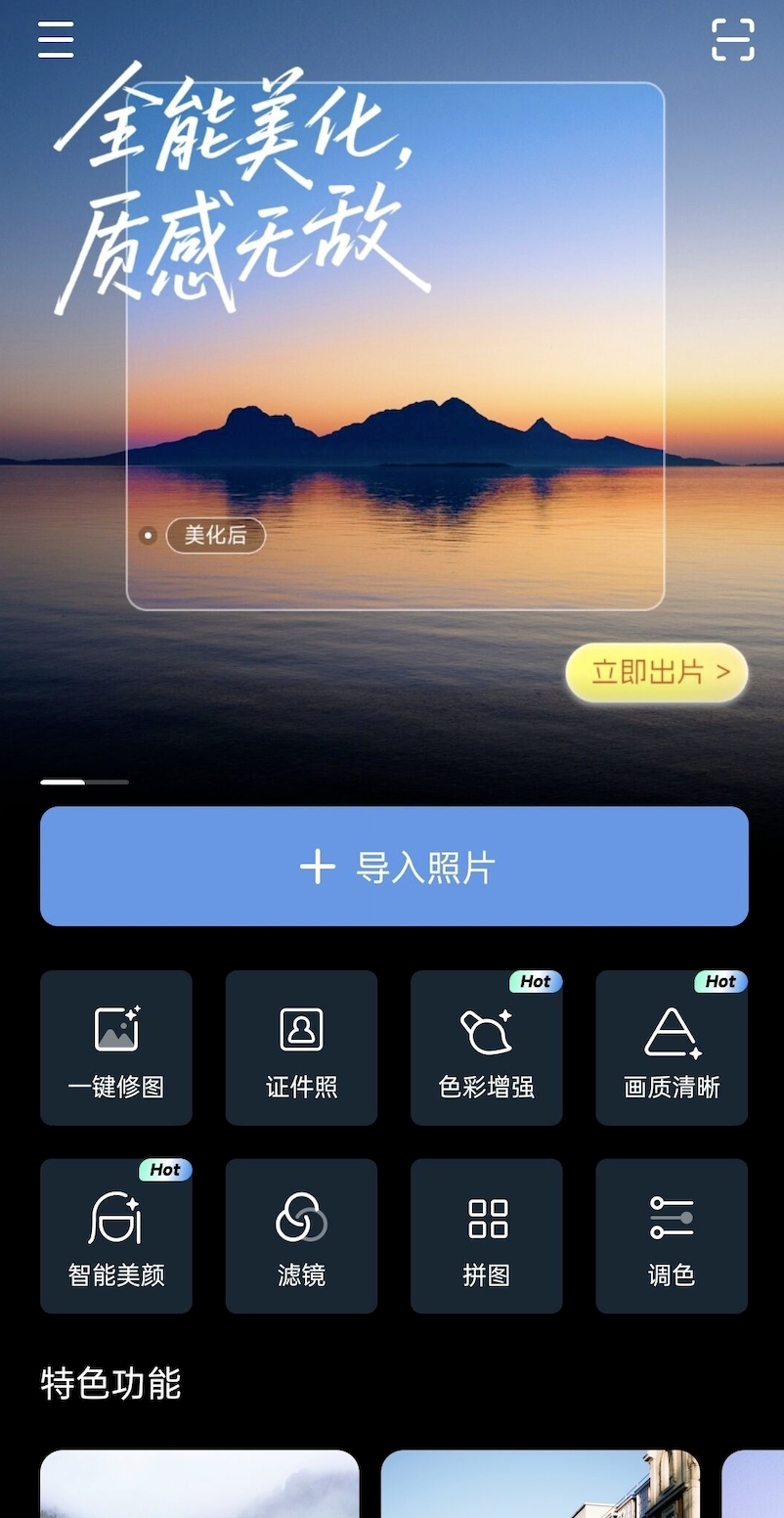This screenshot has width=784, height=1518.
Task: Open the scan icon
Action: point(732,40)
